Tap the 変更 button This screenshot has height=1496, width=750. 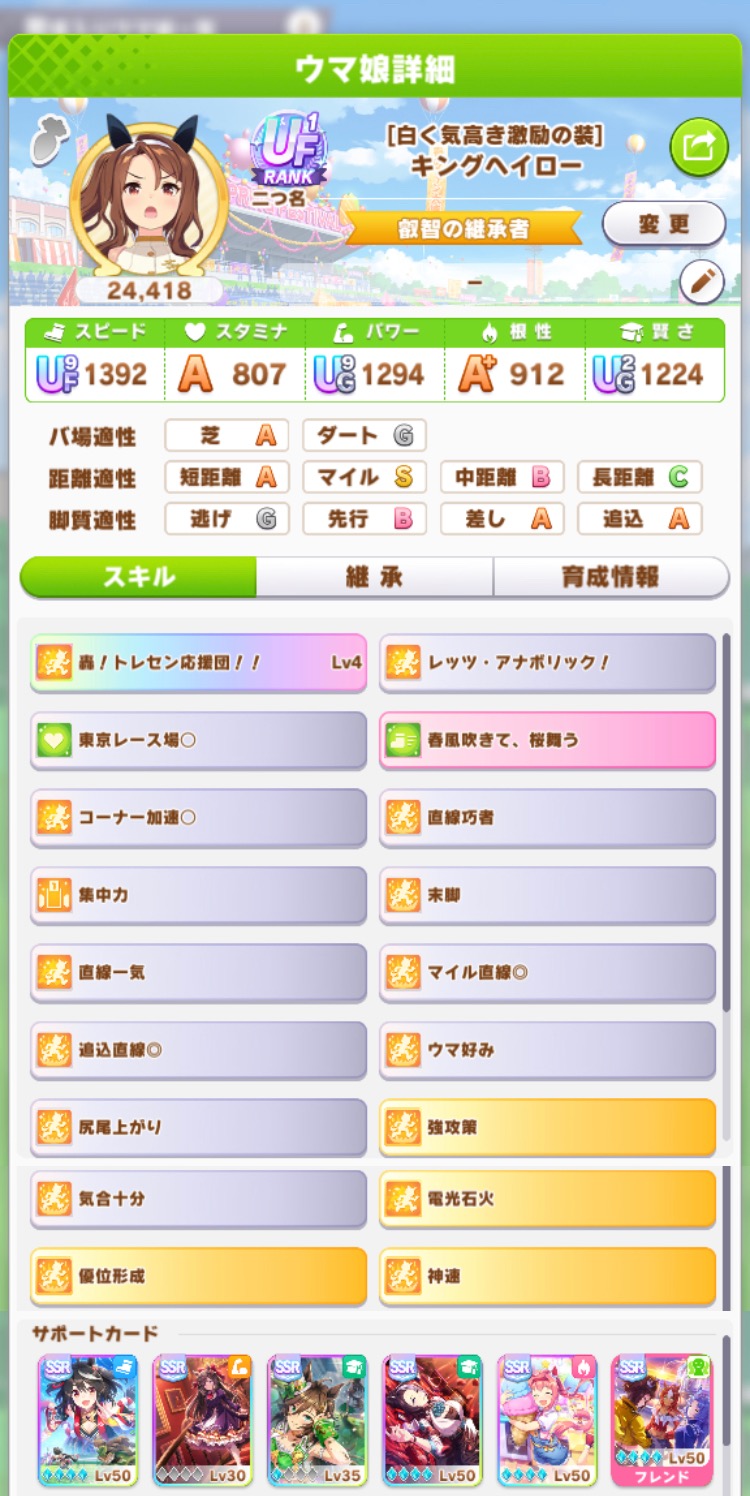point(663,224)
